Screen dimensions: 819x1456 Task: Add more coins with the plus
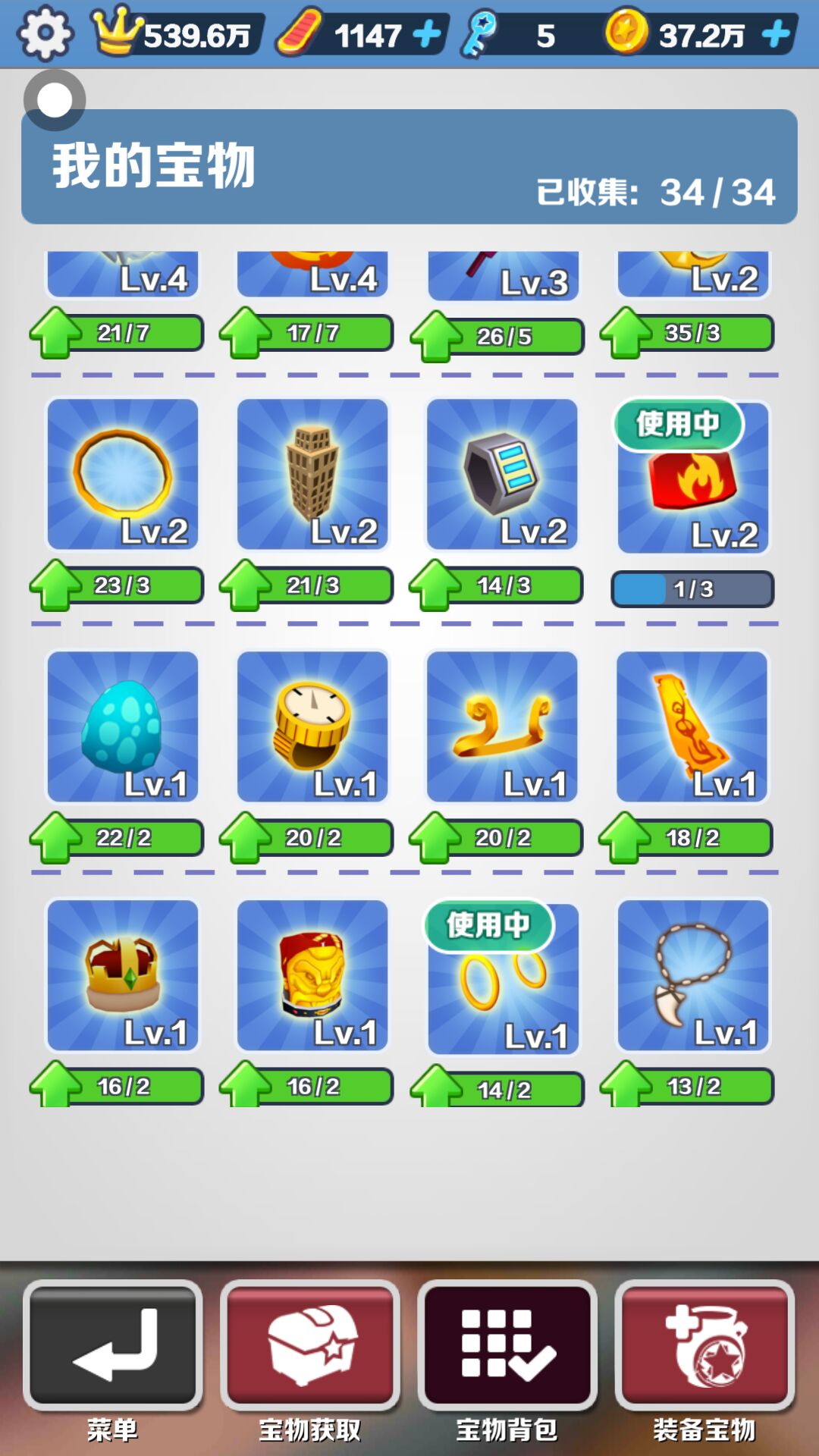(776, 35)
